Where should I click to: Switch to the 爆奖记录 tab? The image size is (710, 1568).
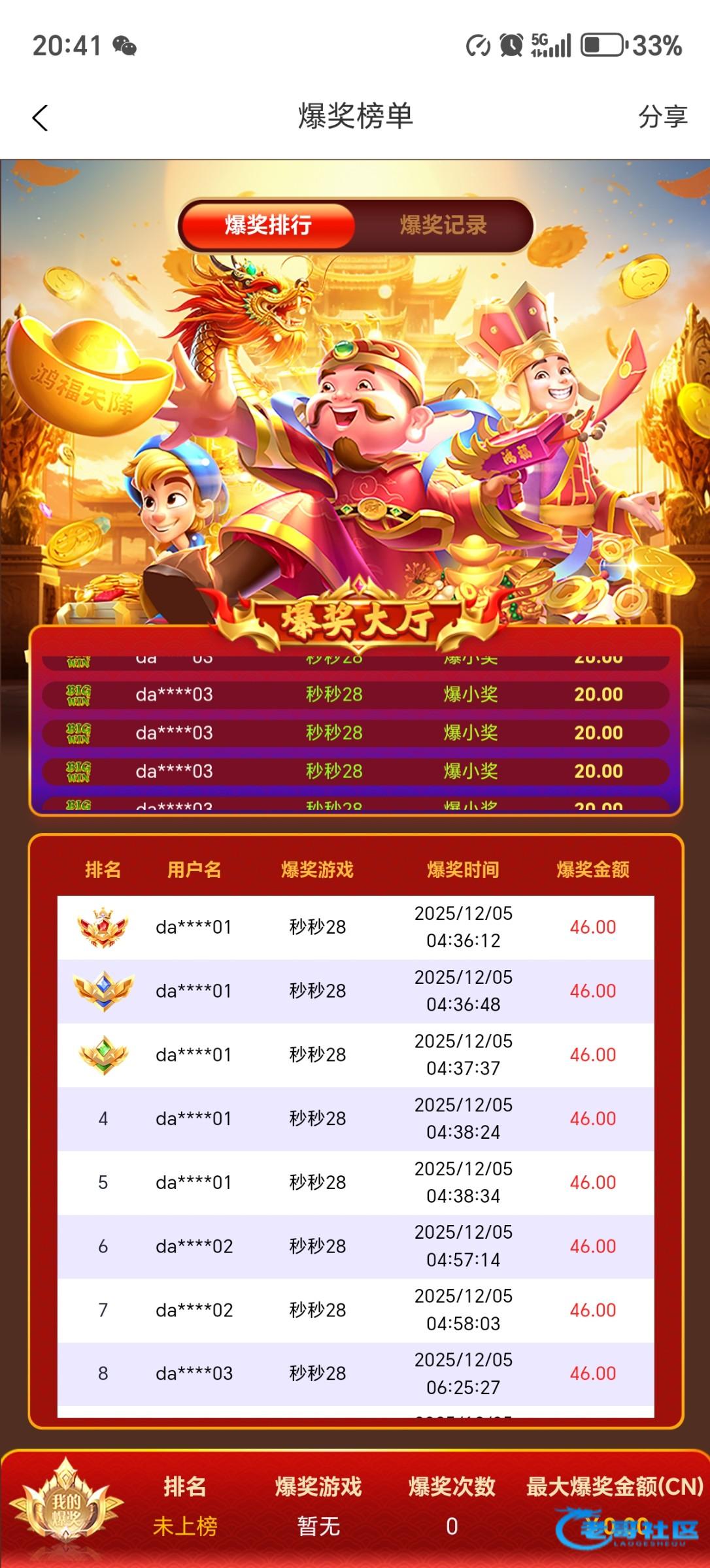point(443,225)
